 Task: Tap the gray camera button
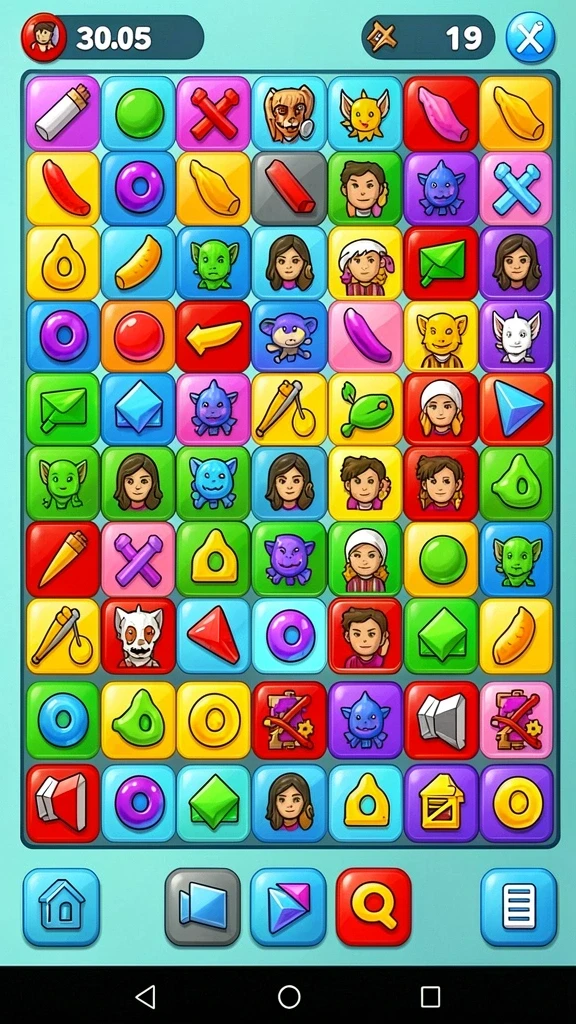202,906
